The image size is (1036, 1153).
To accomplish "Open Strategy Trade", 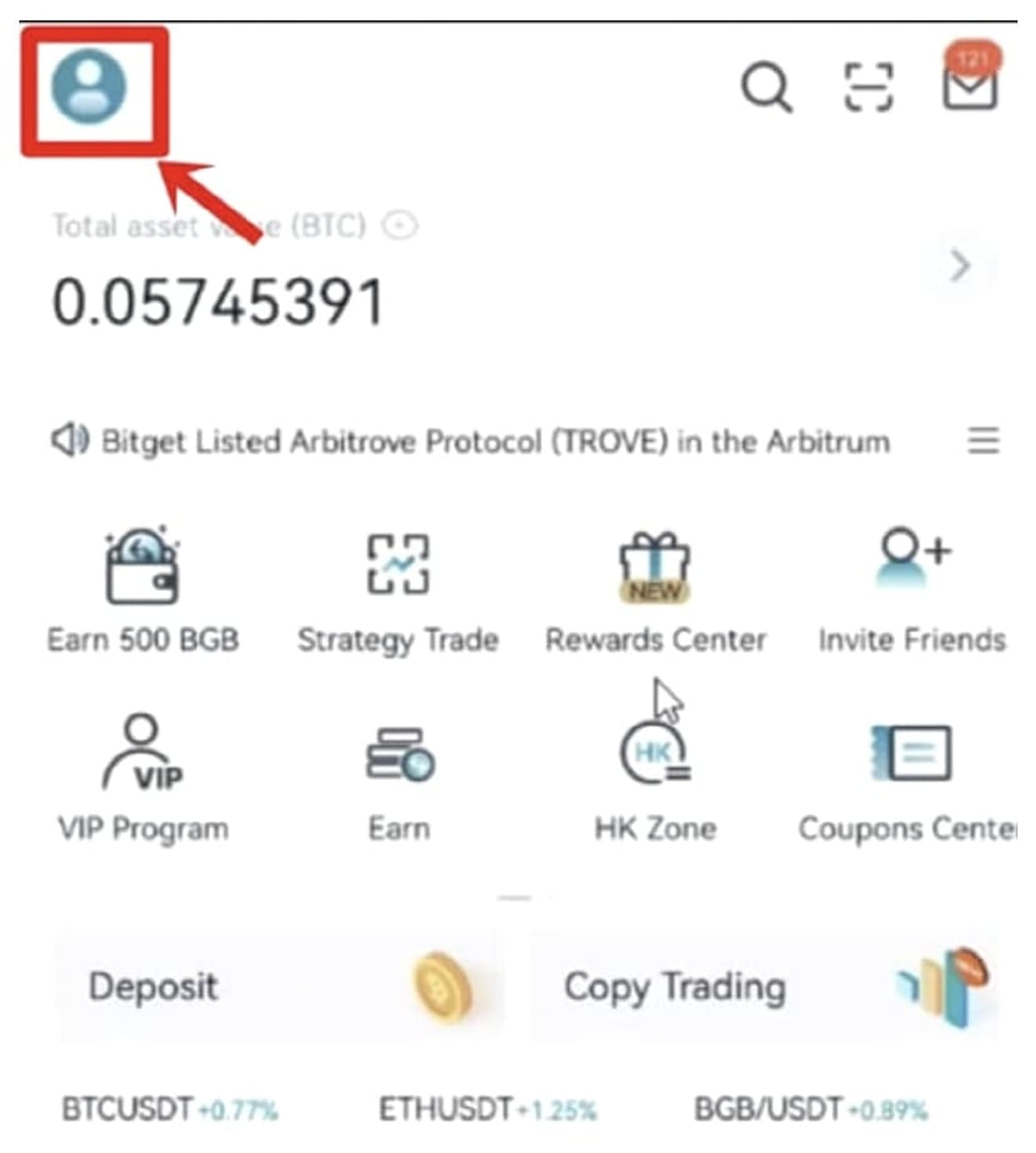I will (x=398, y=589).
